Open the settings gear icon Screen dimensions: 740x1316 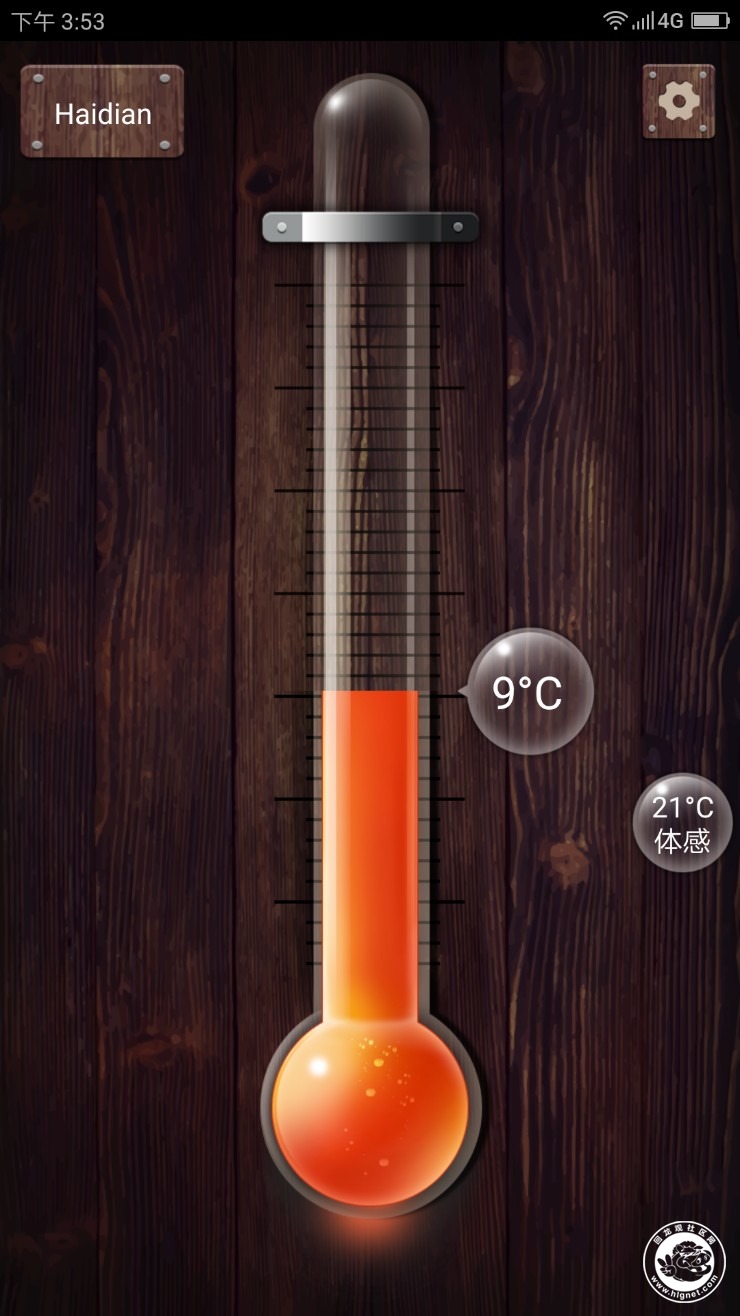(x=679, y=101)
